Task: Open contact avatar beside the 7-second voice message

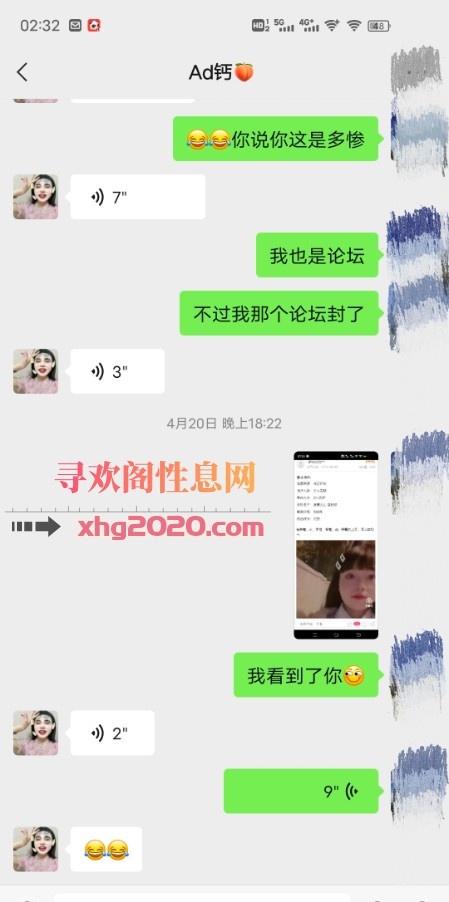Action: click(36, 197)
